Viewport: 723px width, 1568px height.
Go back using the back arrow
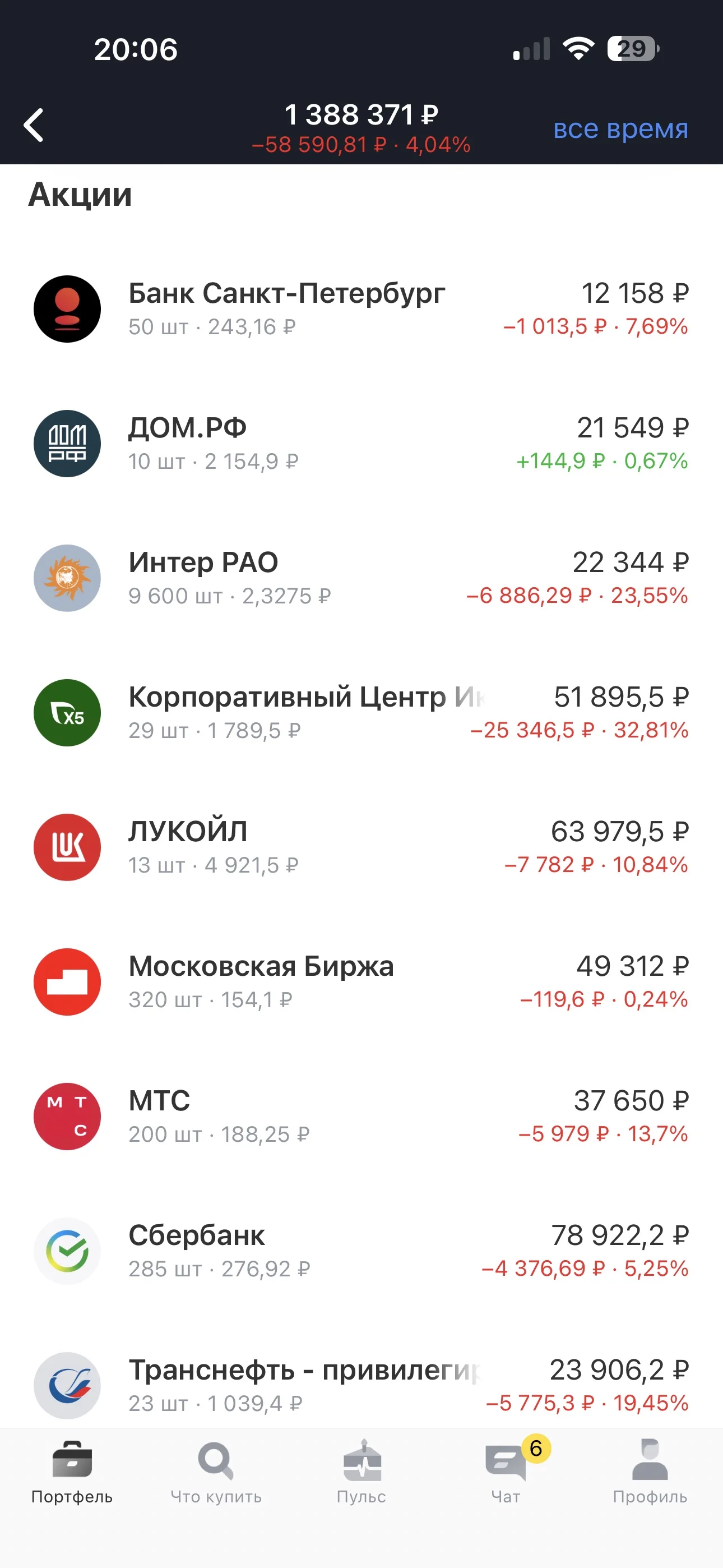tap(34, 126)
